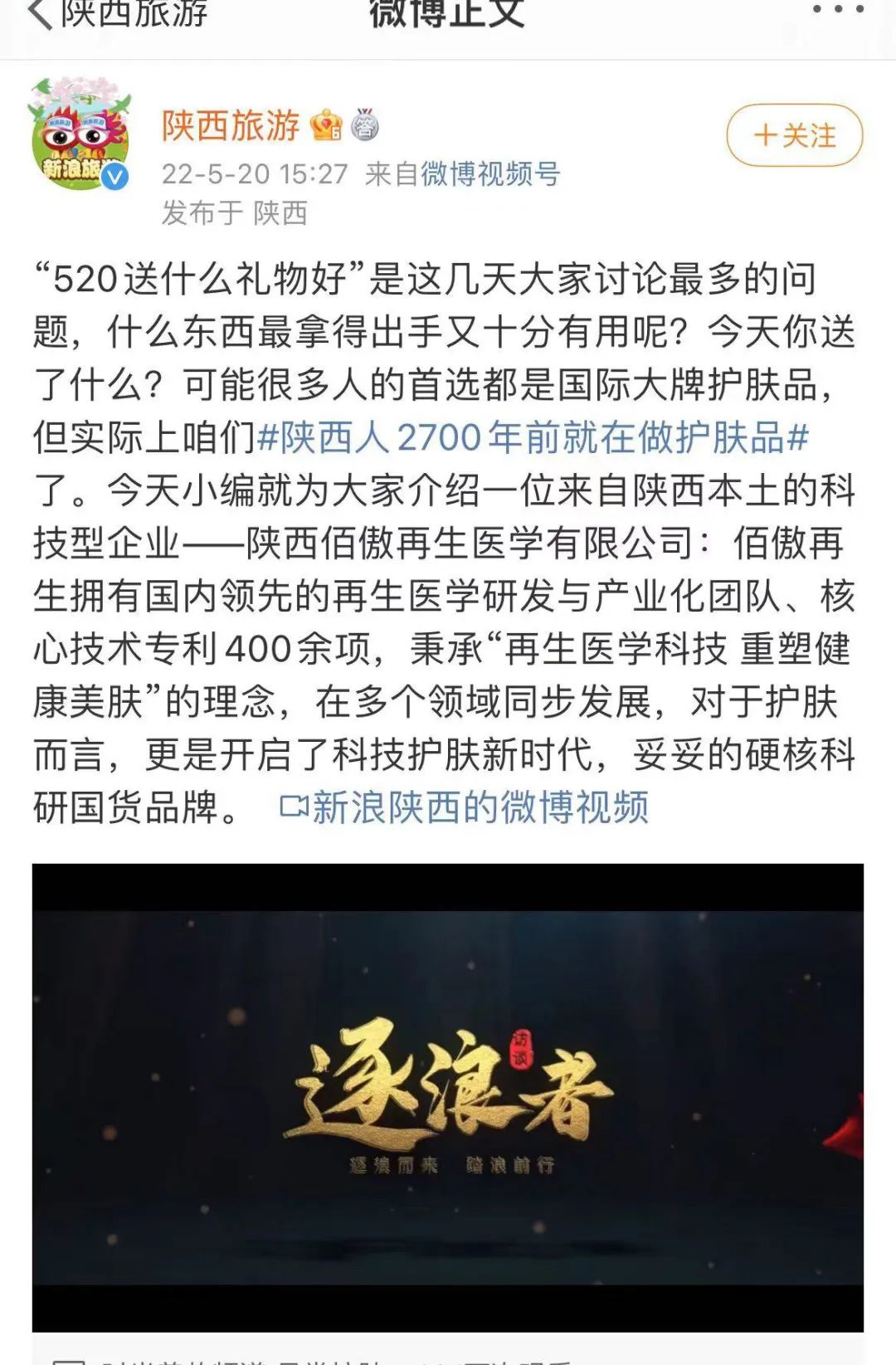
Task: Open hashtag 陕西人2700年前就在做护肤品
Action: (533, 437)
